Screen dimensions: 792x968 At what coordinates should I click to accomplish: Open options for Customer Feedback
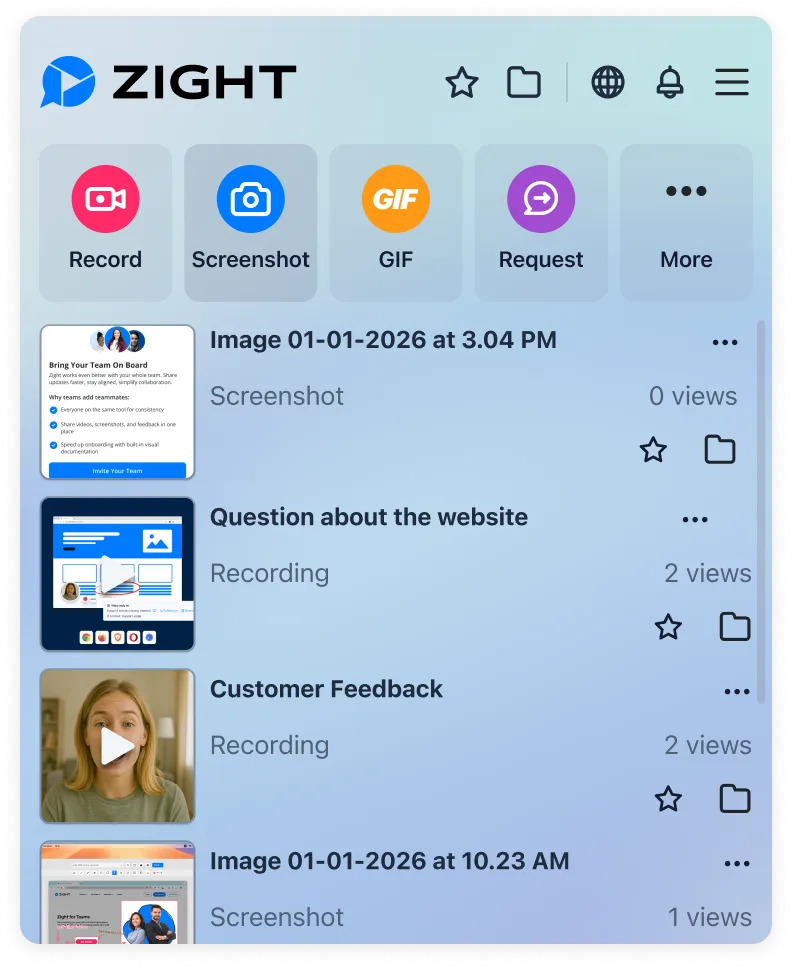click(x=737, y=692)
